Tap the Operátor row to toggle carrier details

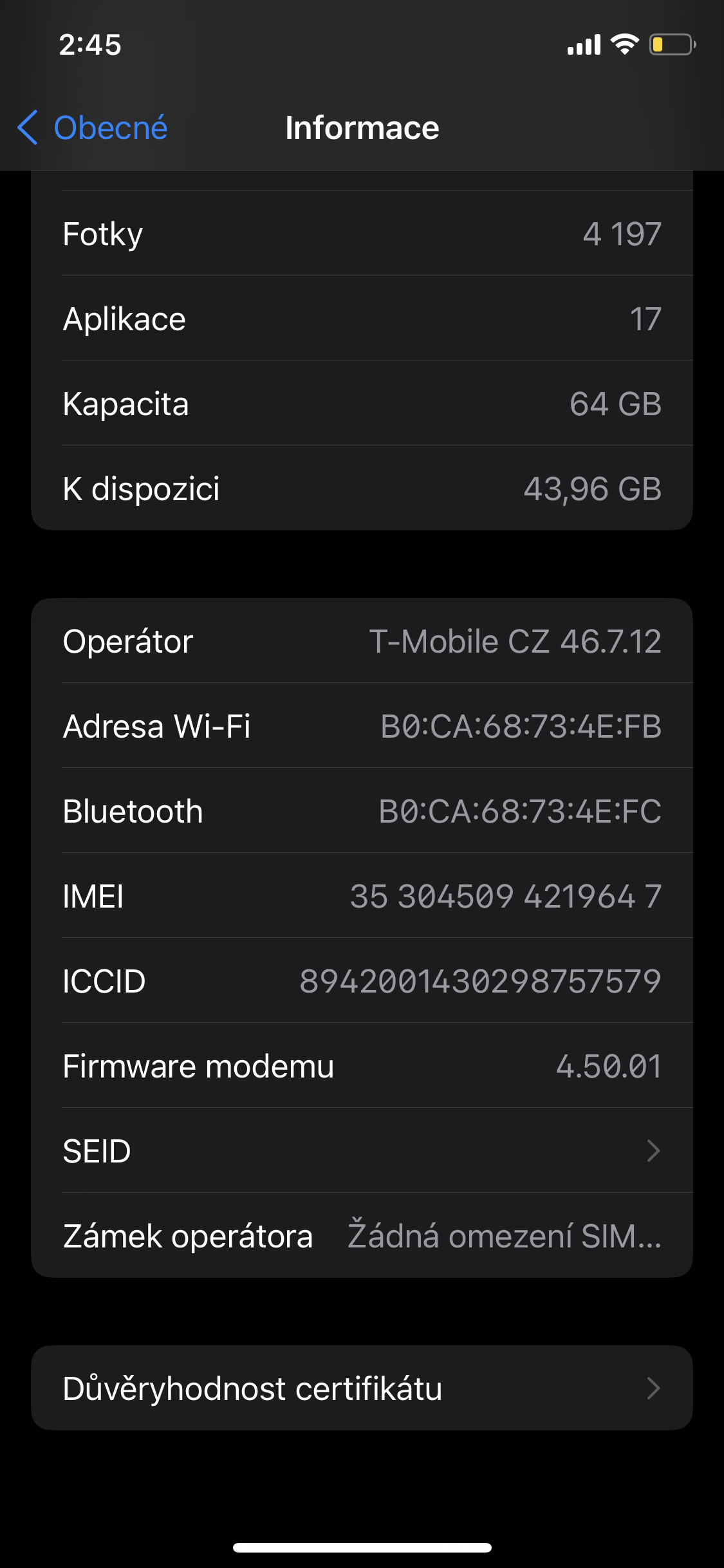point(362,641)
